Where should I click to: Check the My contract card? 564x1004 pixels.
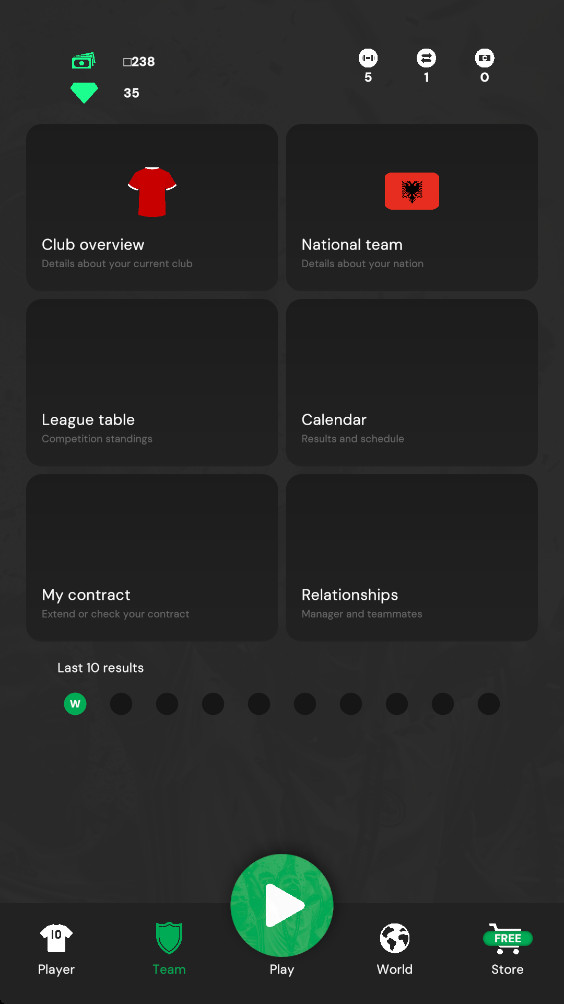(152, 558)
